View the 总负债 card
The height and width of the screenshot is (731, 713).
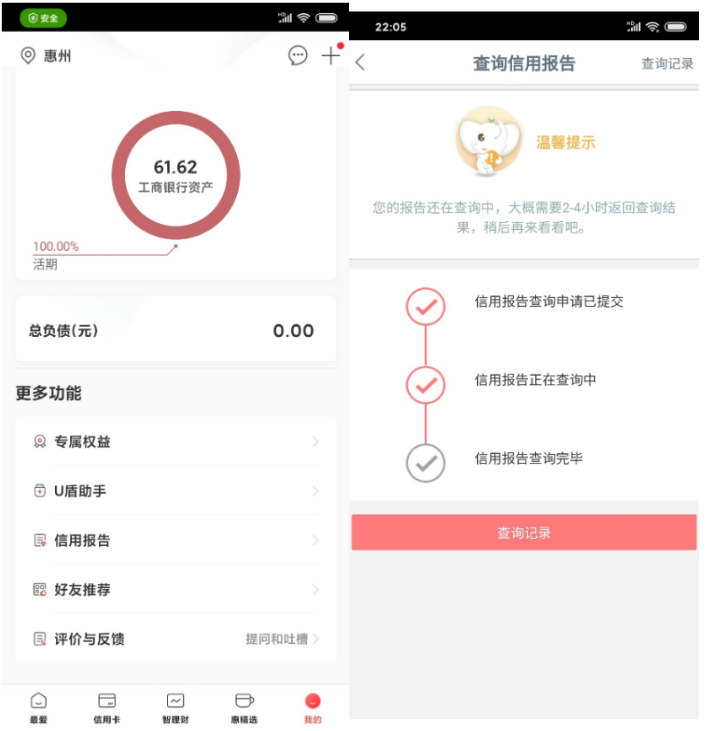pos(176,331)
